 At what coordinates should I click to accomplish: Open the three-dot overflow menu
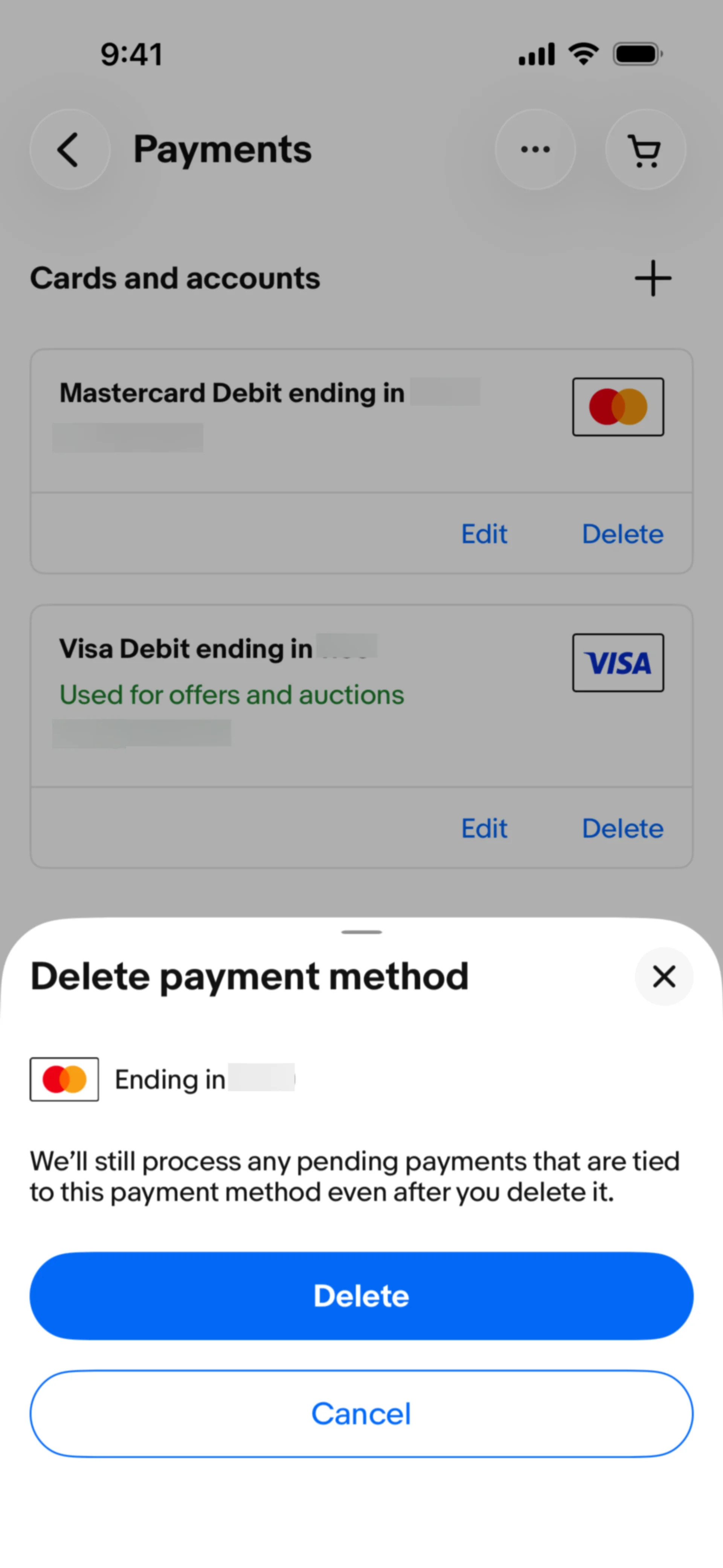535,150
